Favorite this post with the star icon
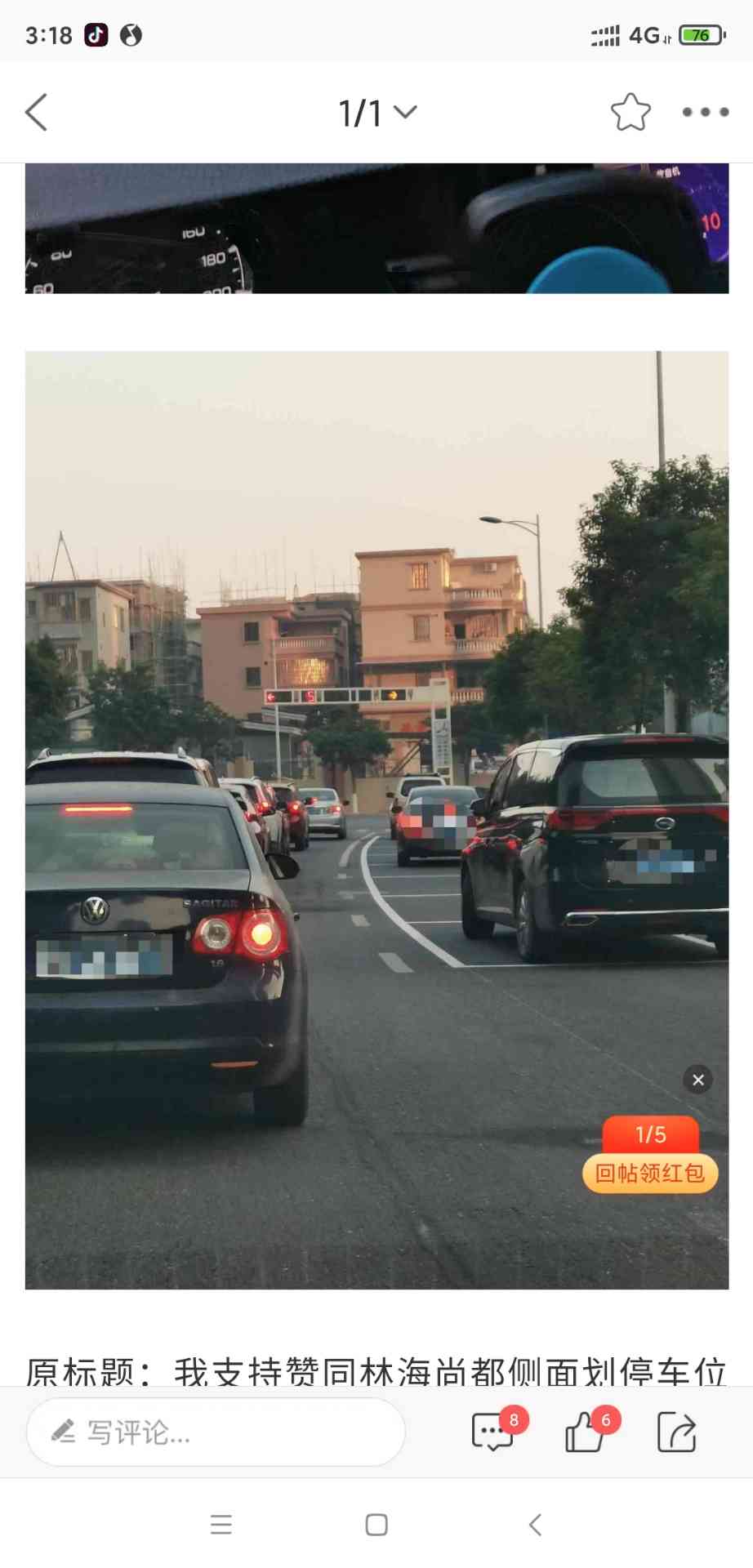This screenshot has height=1568, width=753. (630, 113)
